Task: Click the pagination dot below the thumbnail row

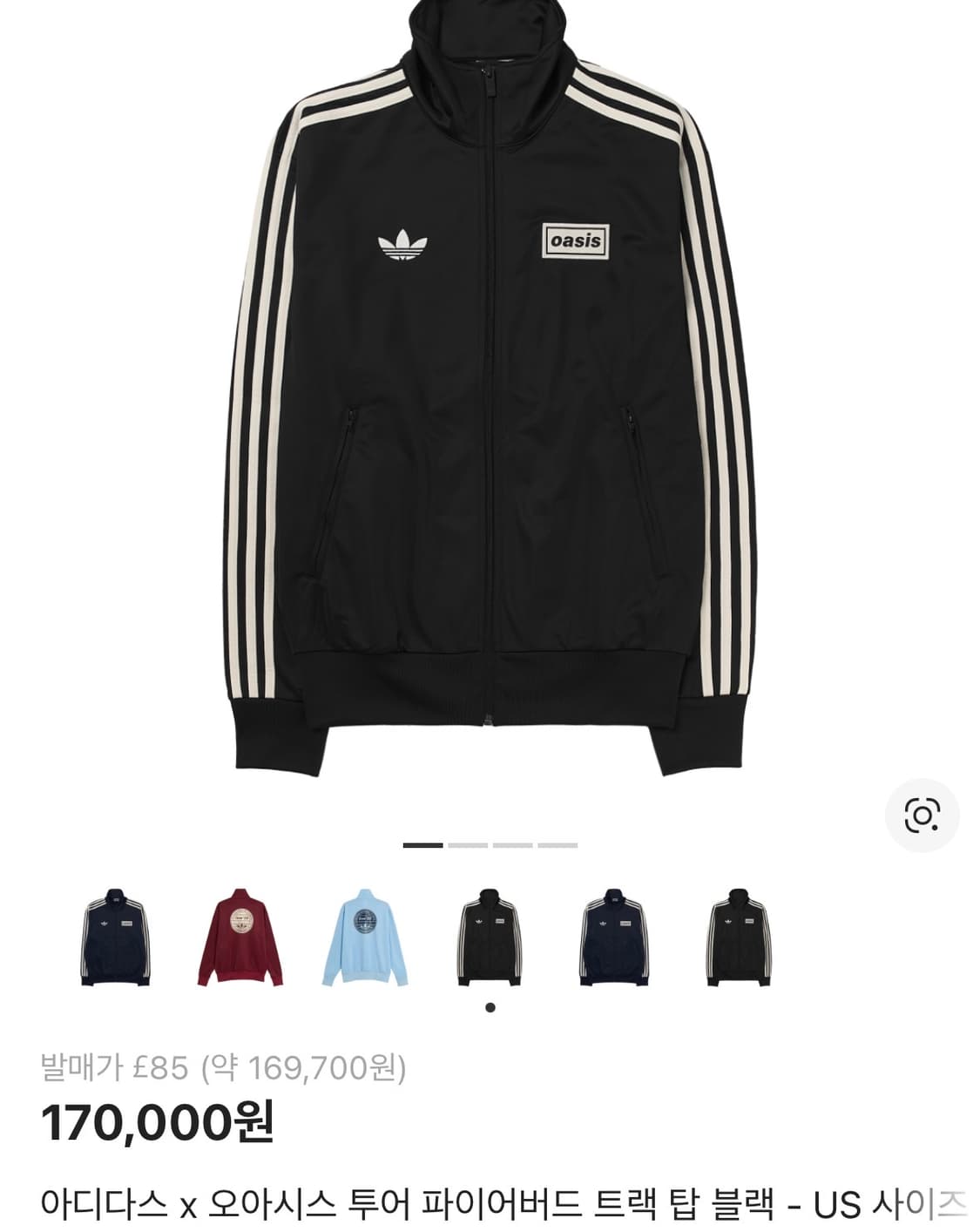Action: pos(490,1006)
